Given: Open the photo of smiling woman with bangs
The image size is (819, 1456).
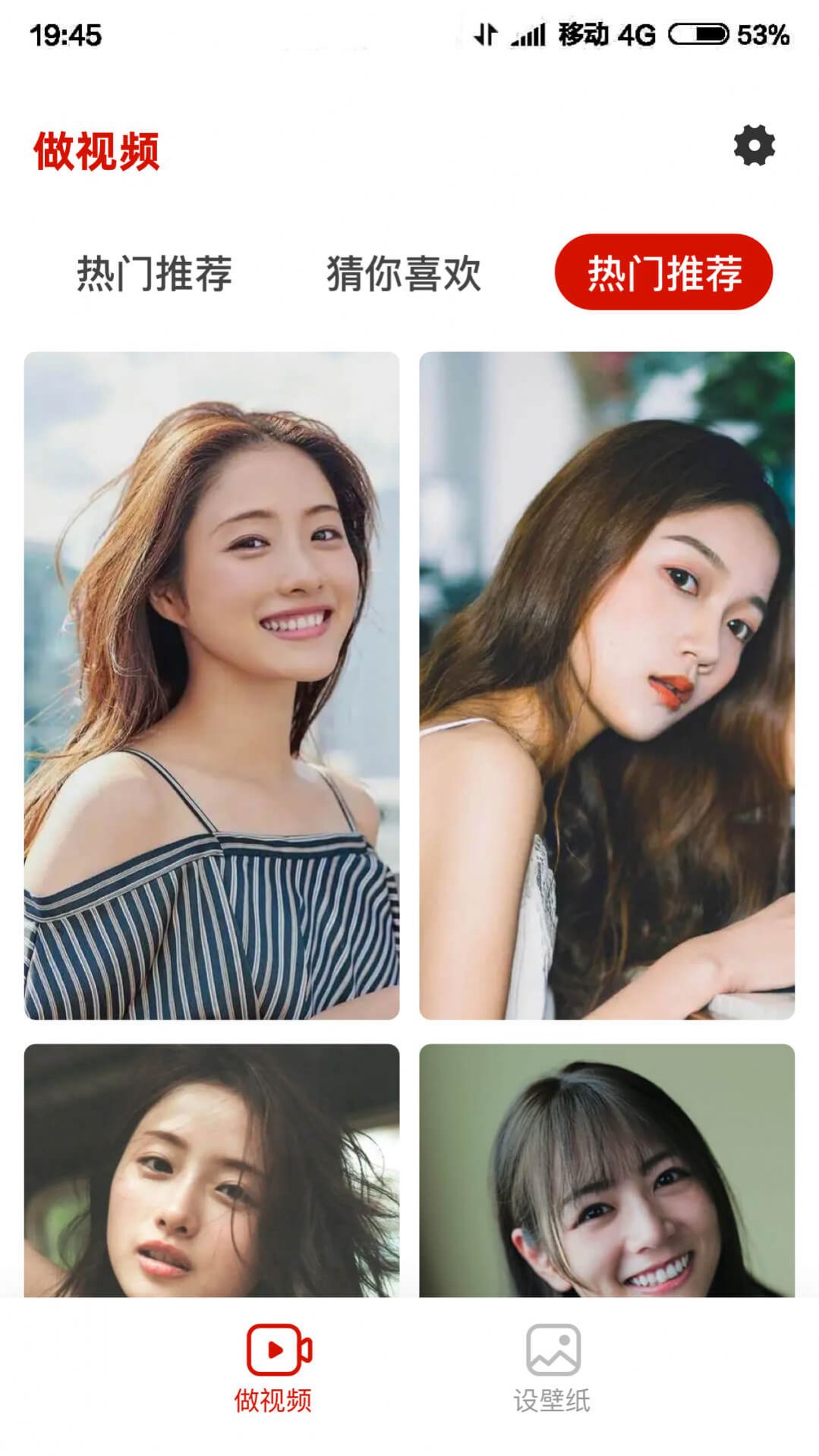Looking at the screenshot, I should (x=606, y=1169).
